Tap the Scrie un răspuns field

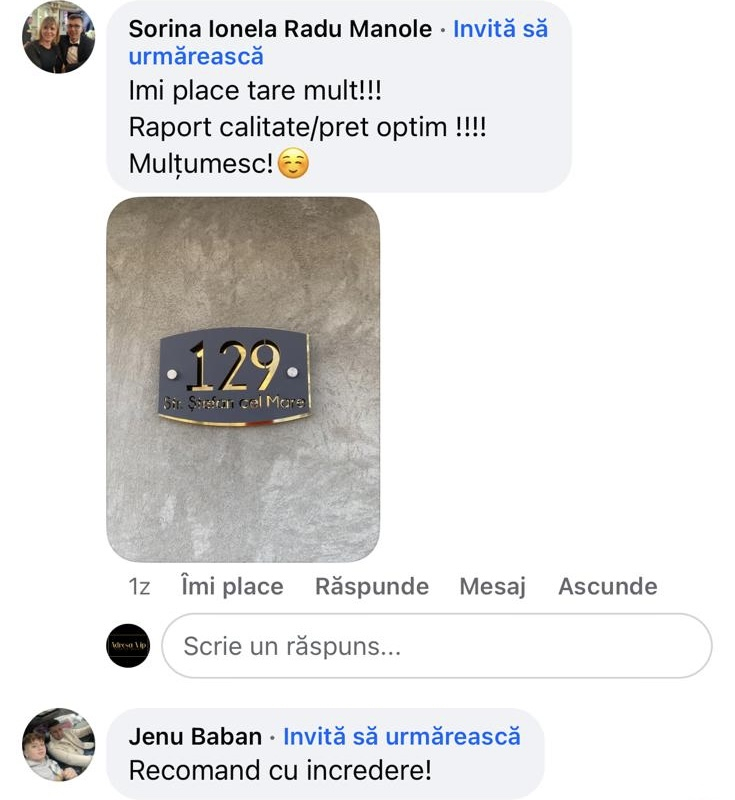point(436,646)
